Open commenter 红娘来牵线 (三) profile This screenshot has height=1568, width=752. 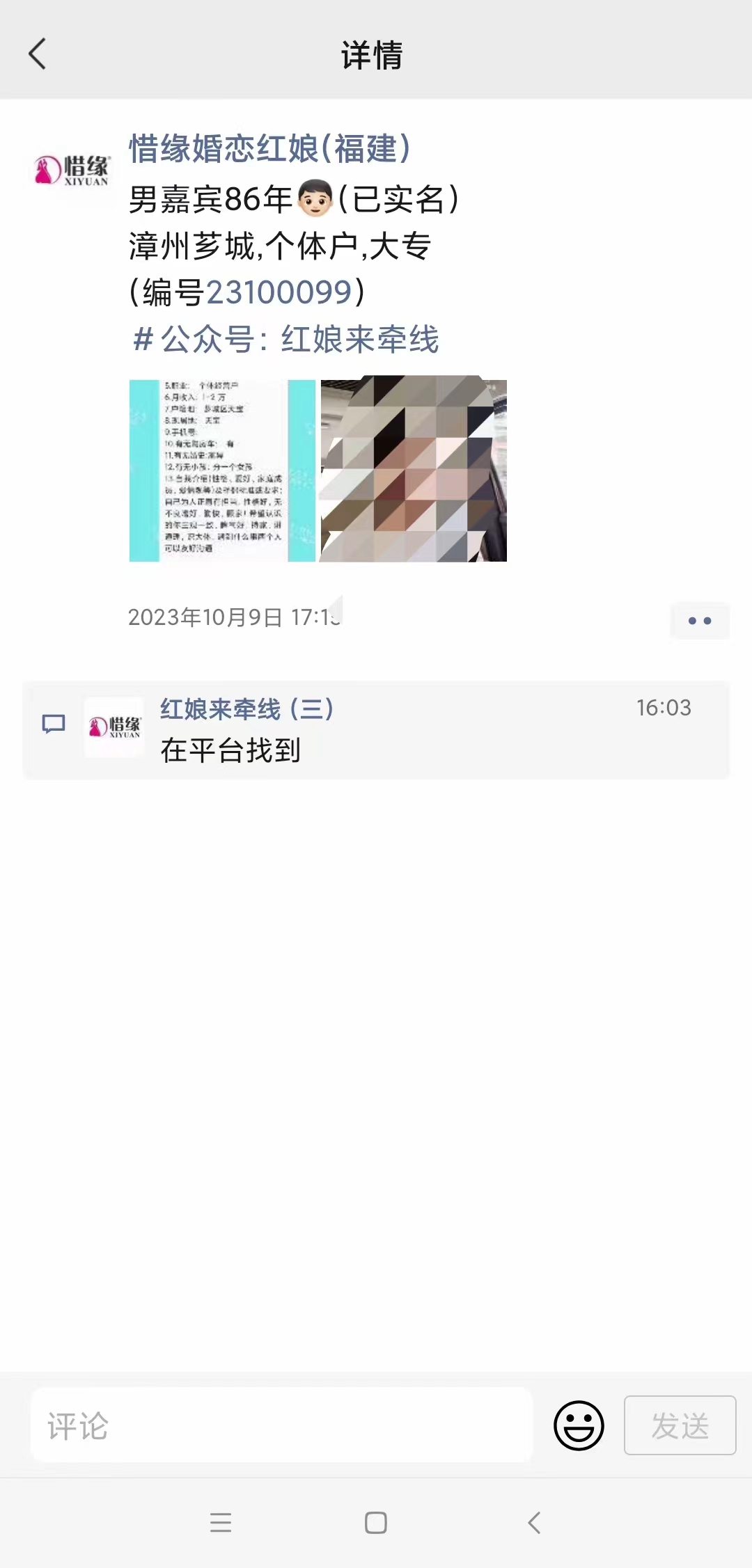247,708
